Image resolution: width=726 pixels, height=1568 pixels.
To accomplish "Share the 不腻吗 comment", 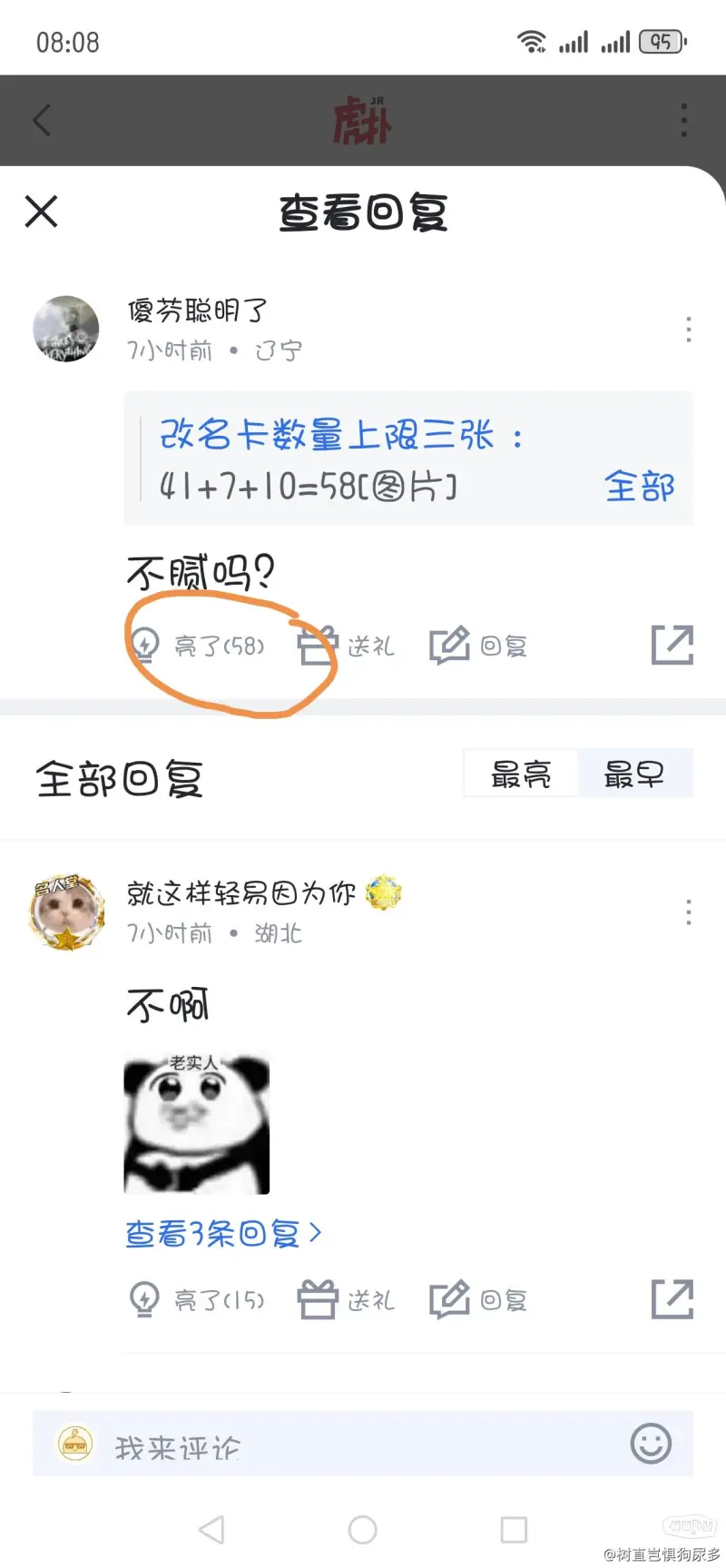I will point(672,646).
